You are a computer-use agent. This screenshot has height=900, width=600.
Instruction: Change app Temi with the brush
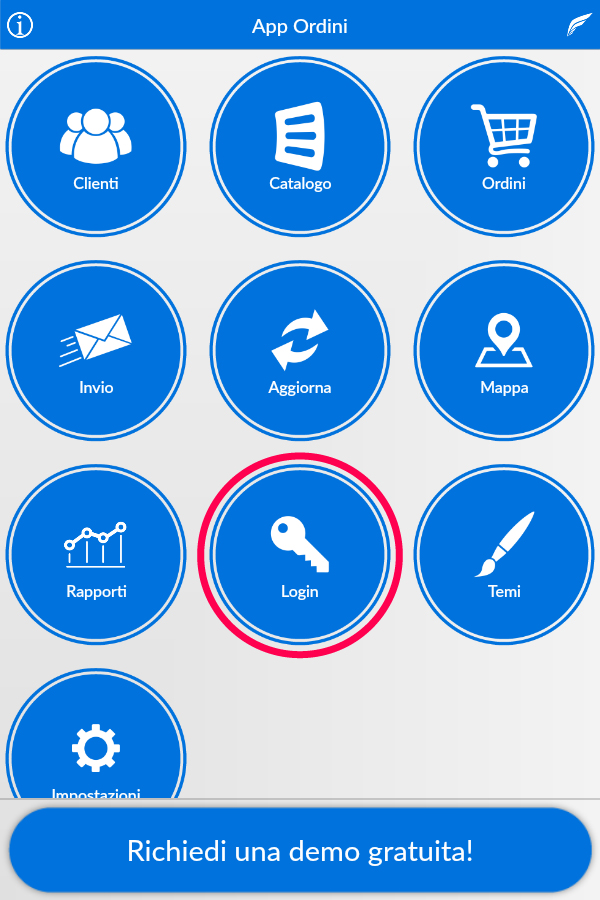pyautogui.click(x=504, y=554)
